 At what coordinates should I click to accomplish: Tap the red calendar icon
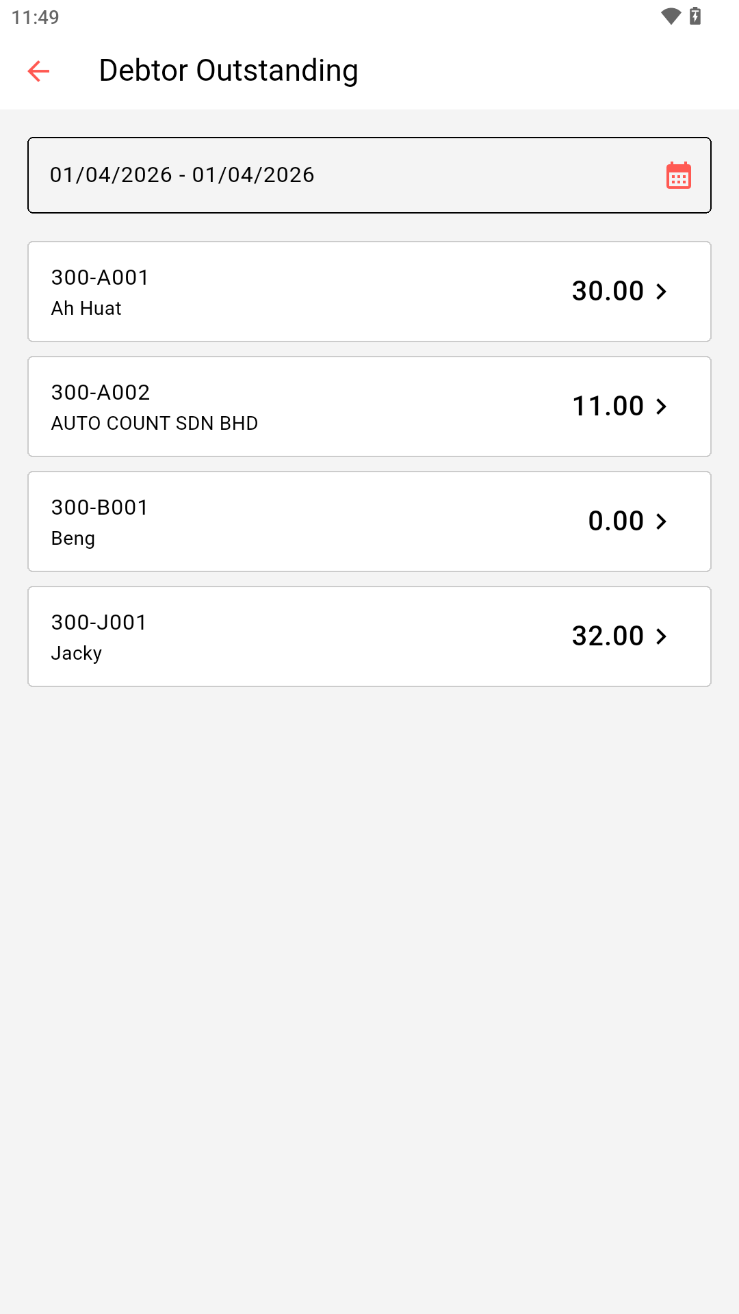[678, 175]
